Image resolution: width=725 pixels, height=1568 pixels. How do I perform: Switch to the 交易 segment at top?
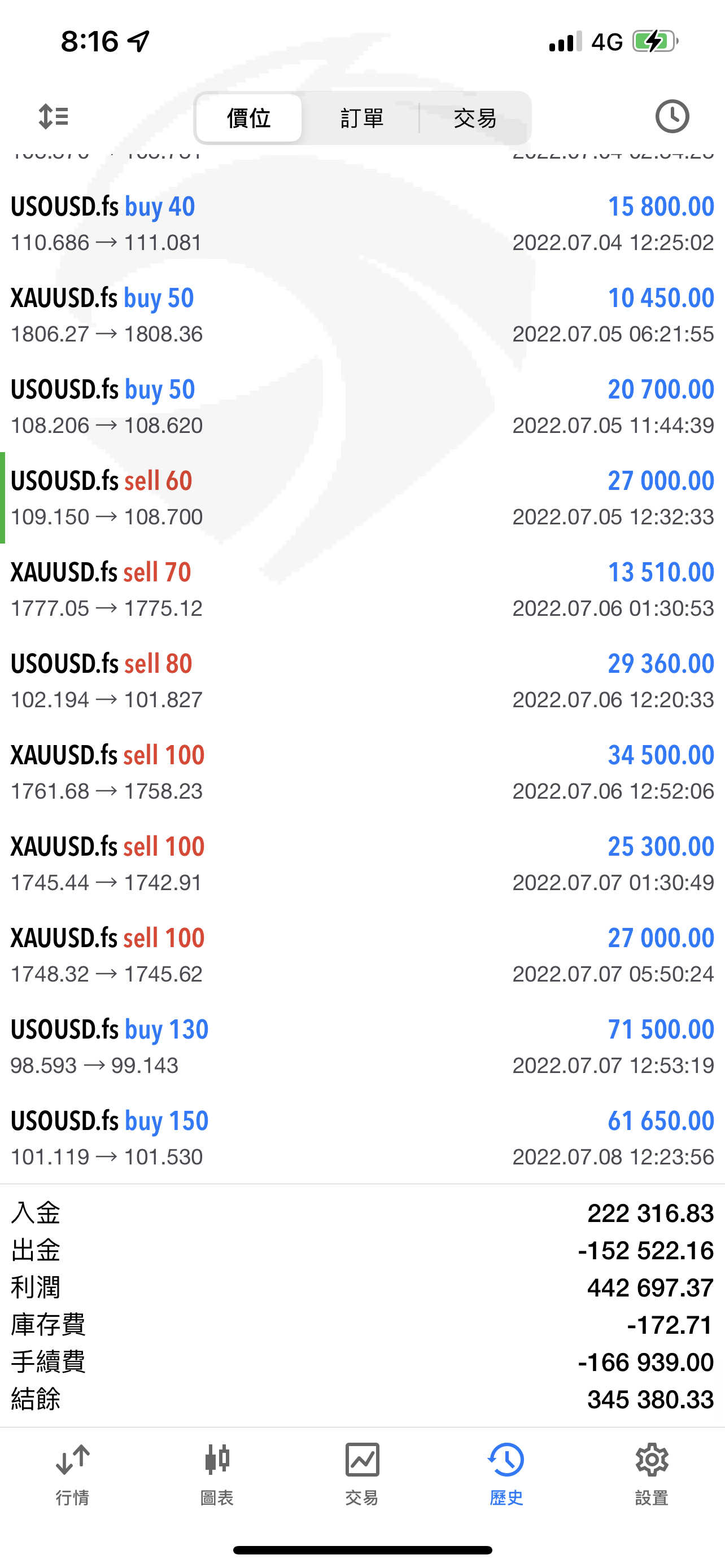(x=475, y=117)
